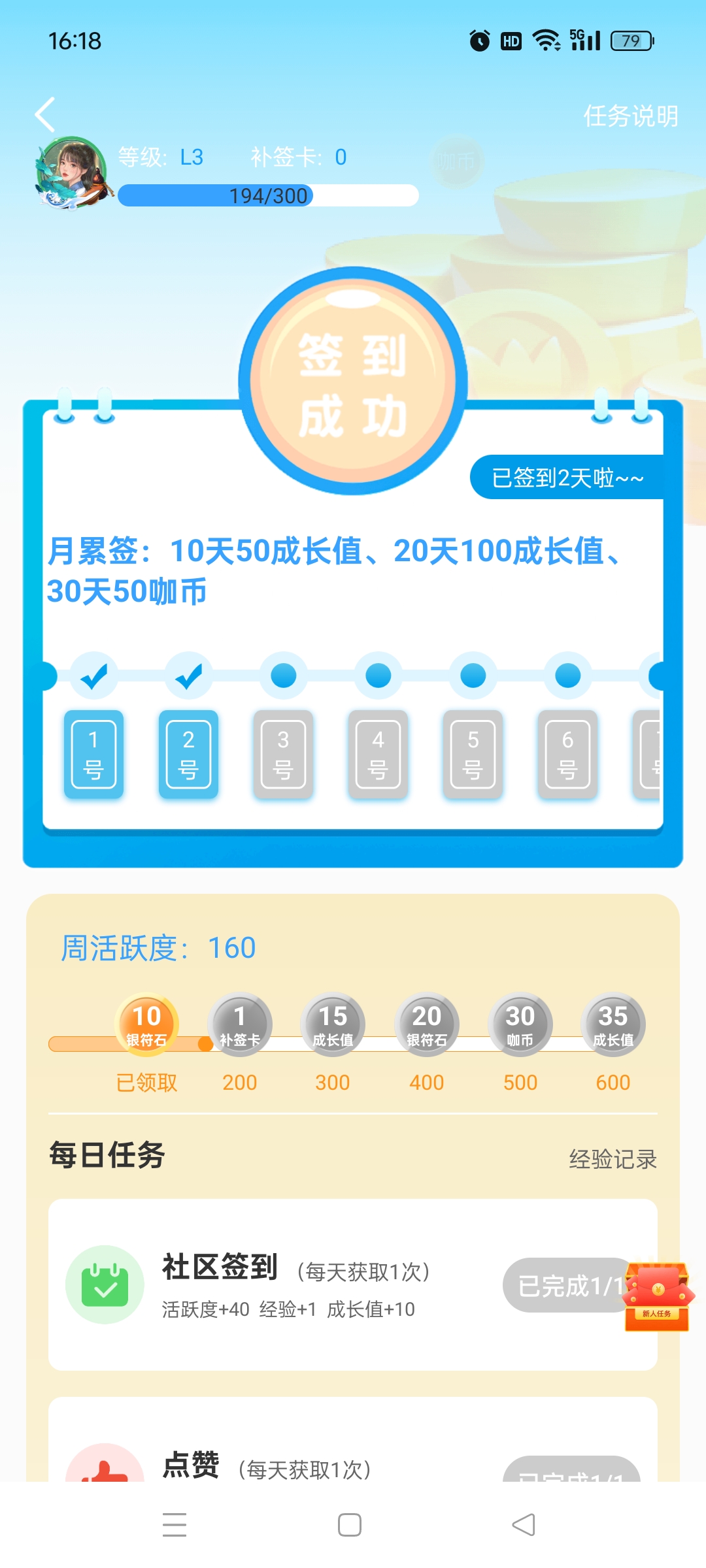Claim the 20 银符石 reward at 400

coord(426,1024)
